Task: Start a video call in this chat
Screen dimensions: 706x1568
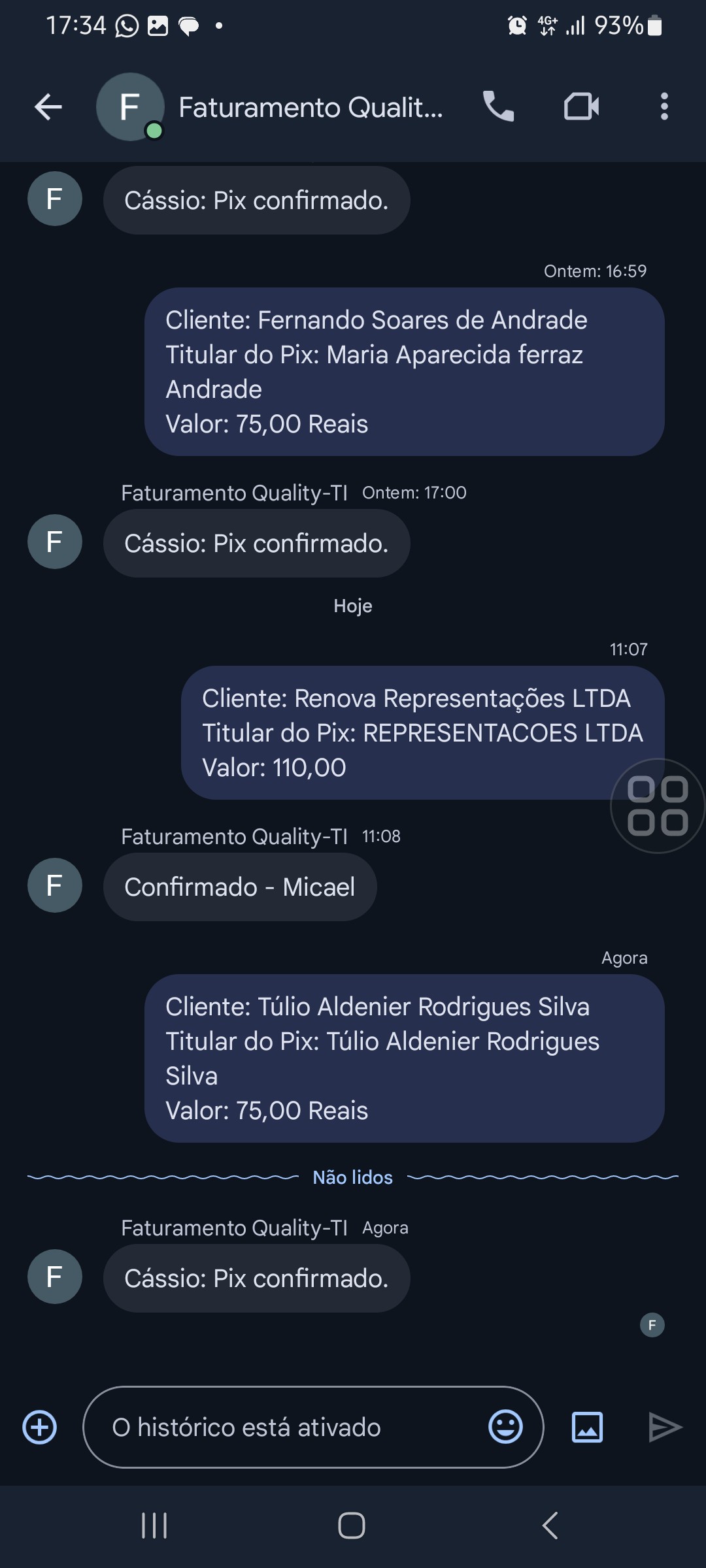Action: click(x=581, y=106)
